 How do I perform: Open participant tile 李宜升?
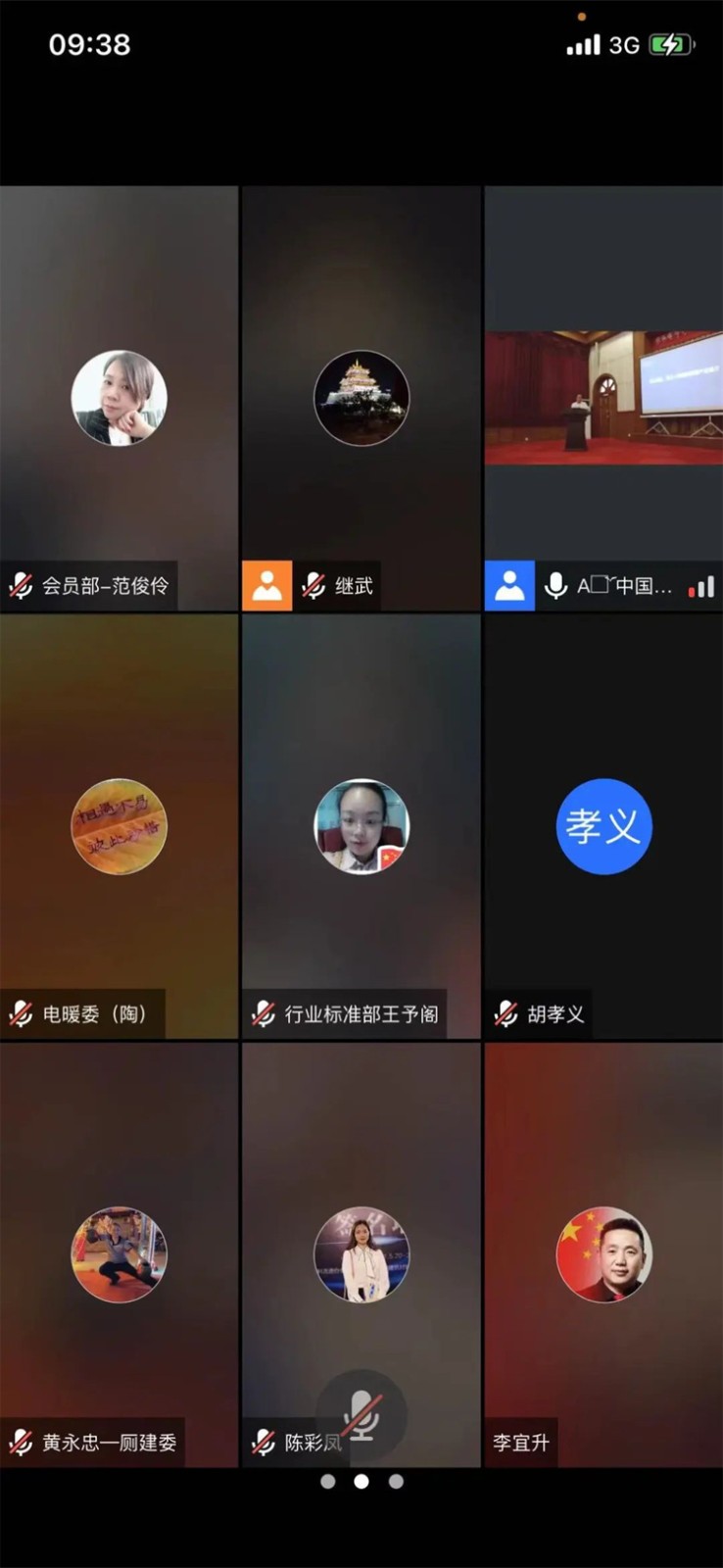click(603, 1254)
